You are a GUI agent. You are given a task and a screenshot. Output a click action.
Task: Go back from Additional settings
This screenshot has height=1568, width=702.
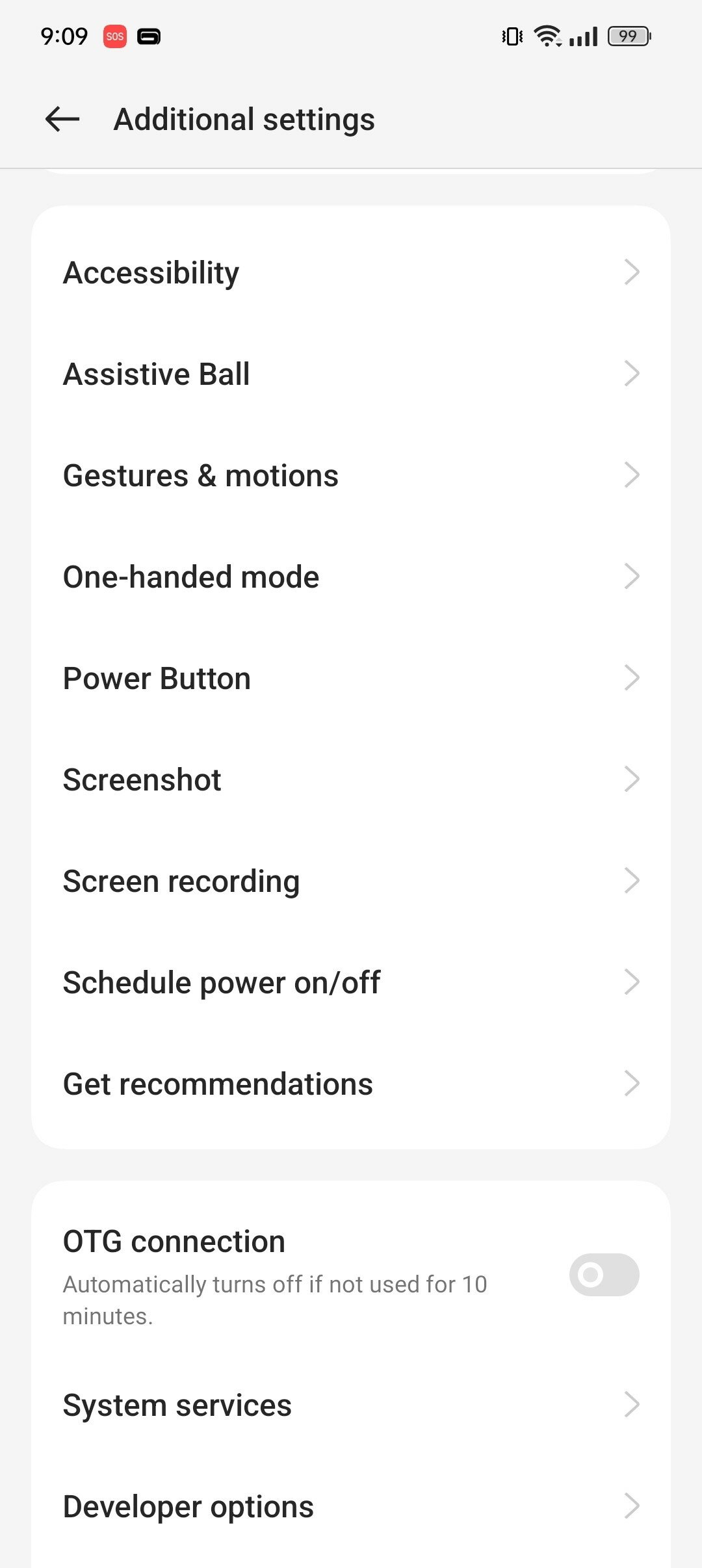[62, 120]
